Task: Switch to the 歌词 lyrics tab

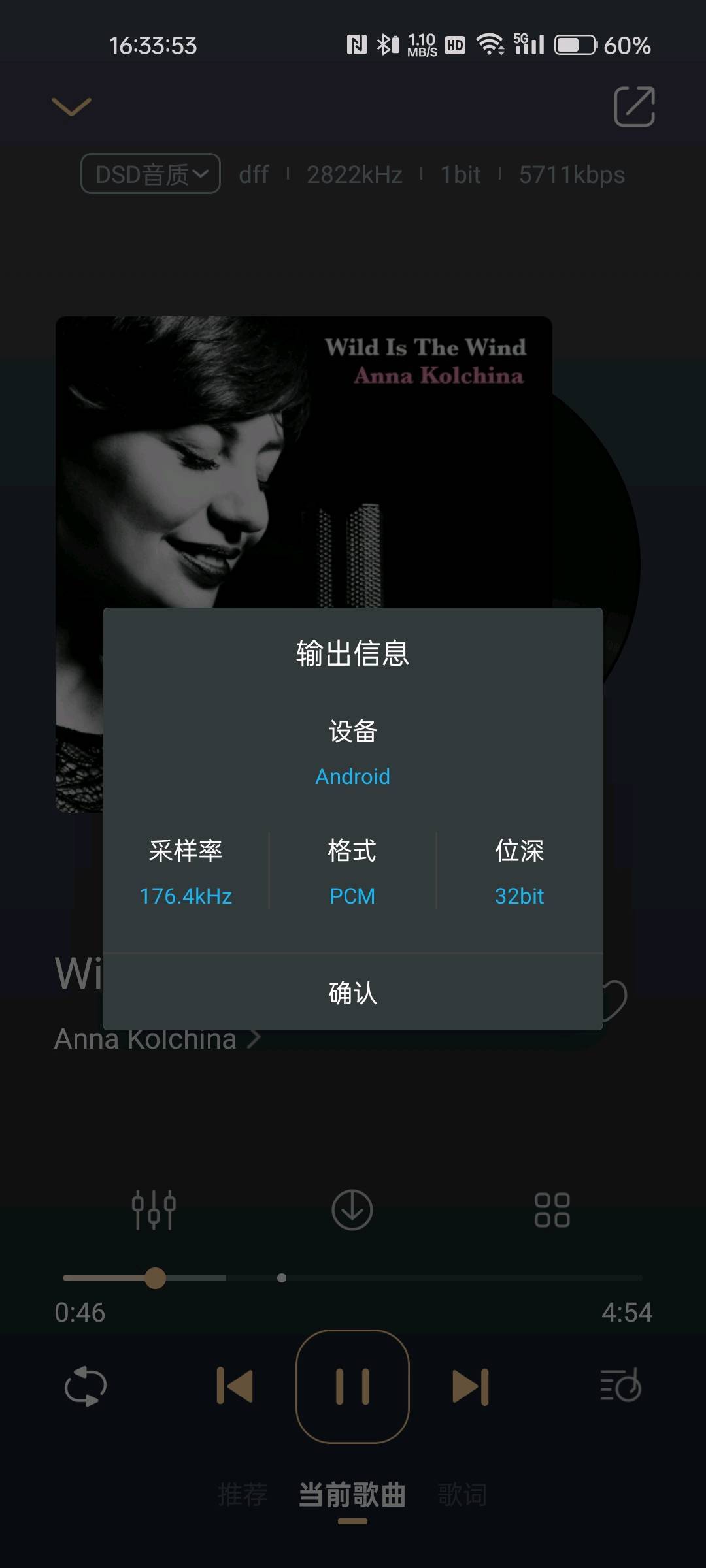Action: point(462,1495)
